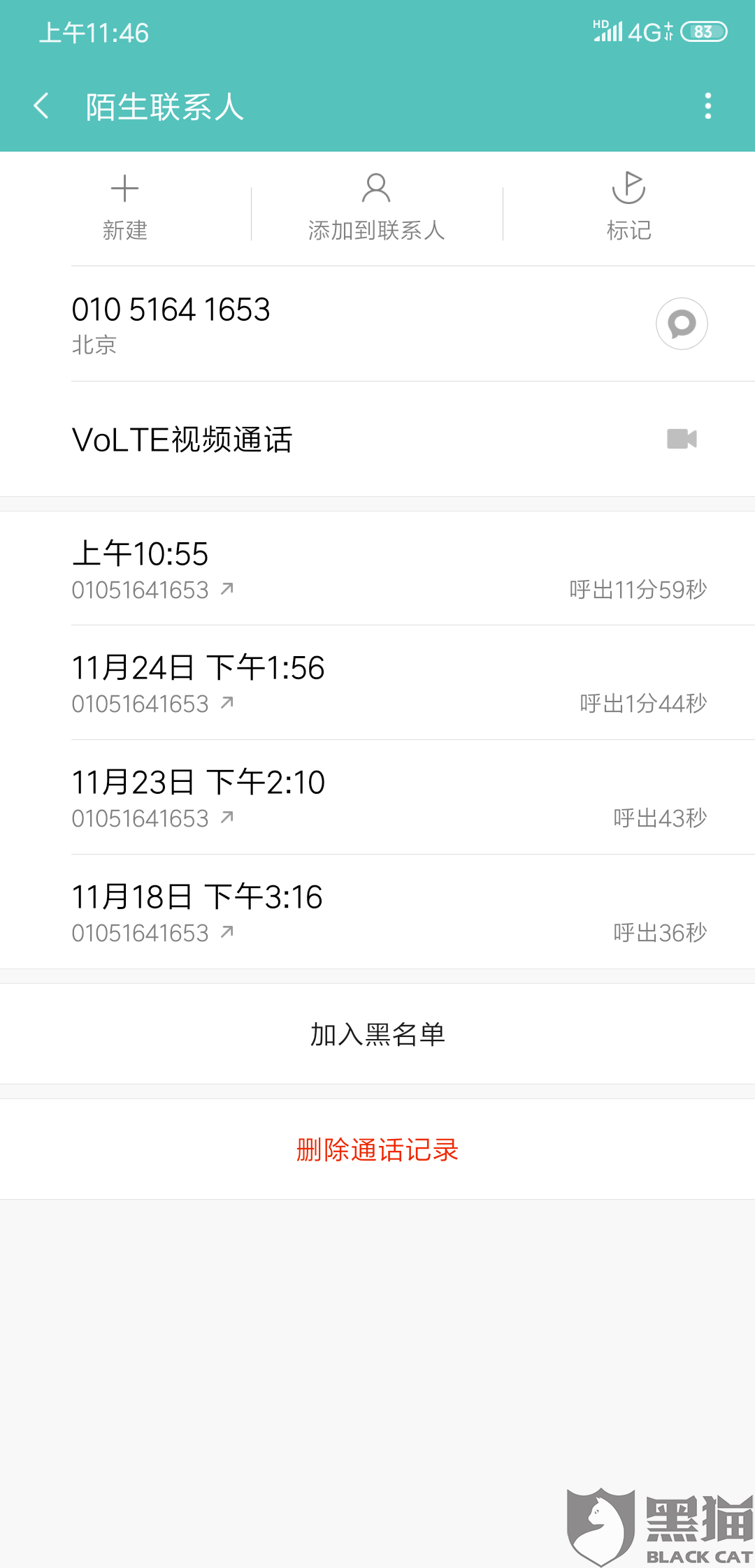
Task: Go back from 陌生联系人 screen
Action: 42,106
